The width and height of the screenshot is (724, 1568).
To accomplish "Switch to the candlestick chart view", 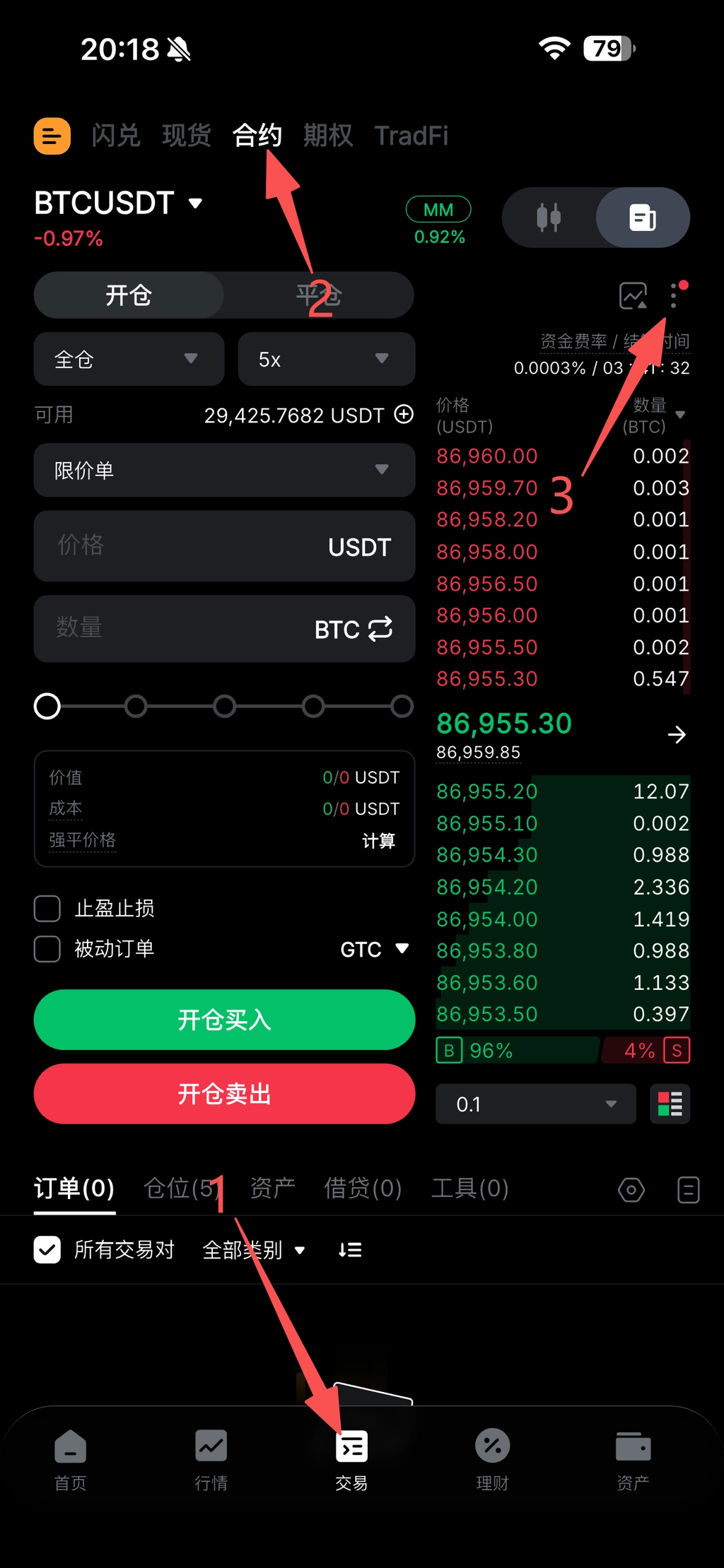I will pos(549,218).
